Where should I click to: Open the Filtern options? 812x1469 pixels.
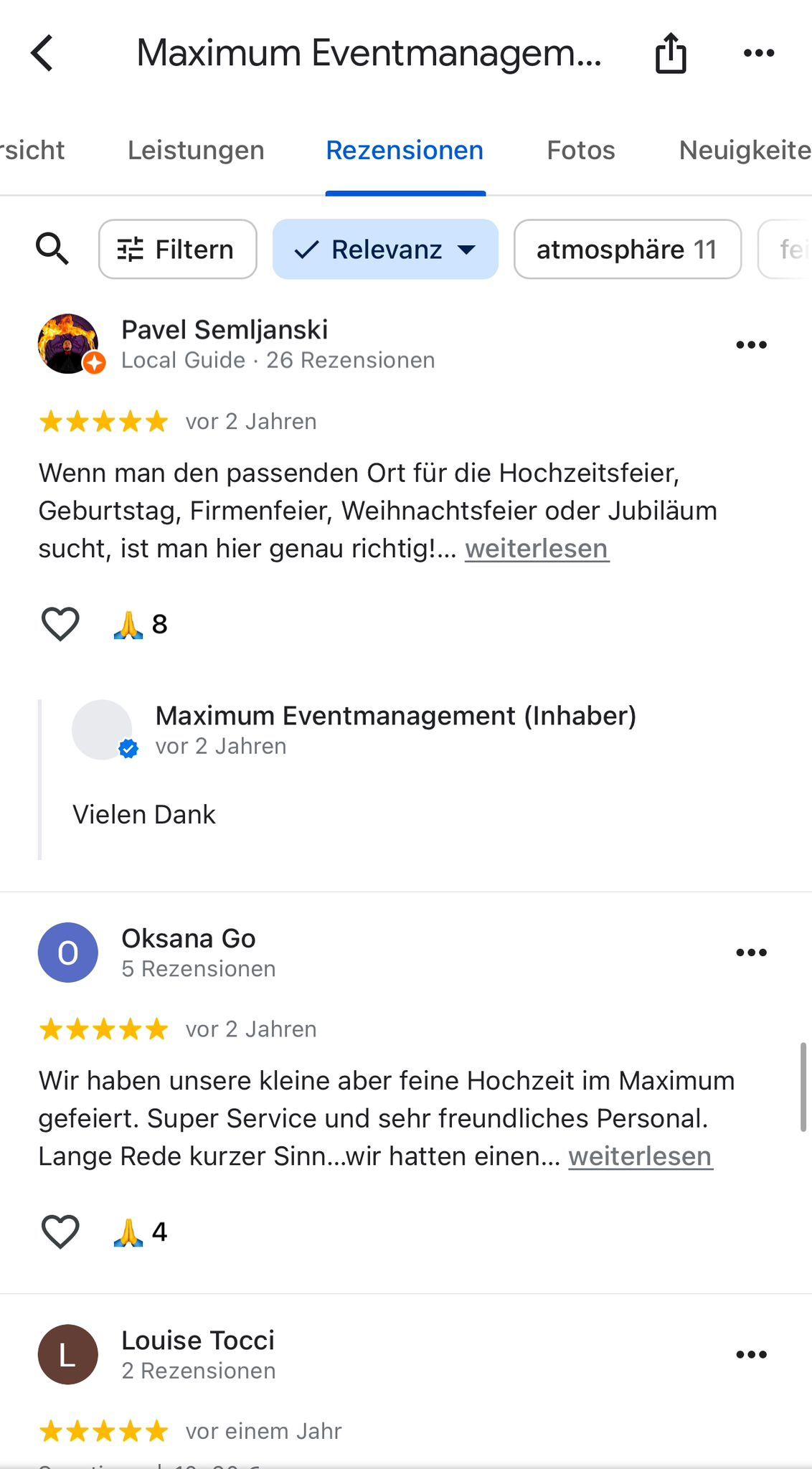(x=178, y=250)
